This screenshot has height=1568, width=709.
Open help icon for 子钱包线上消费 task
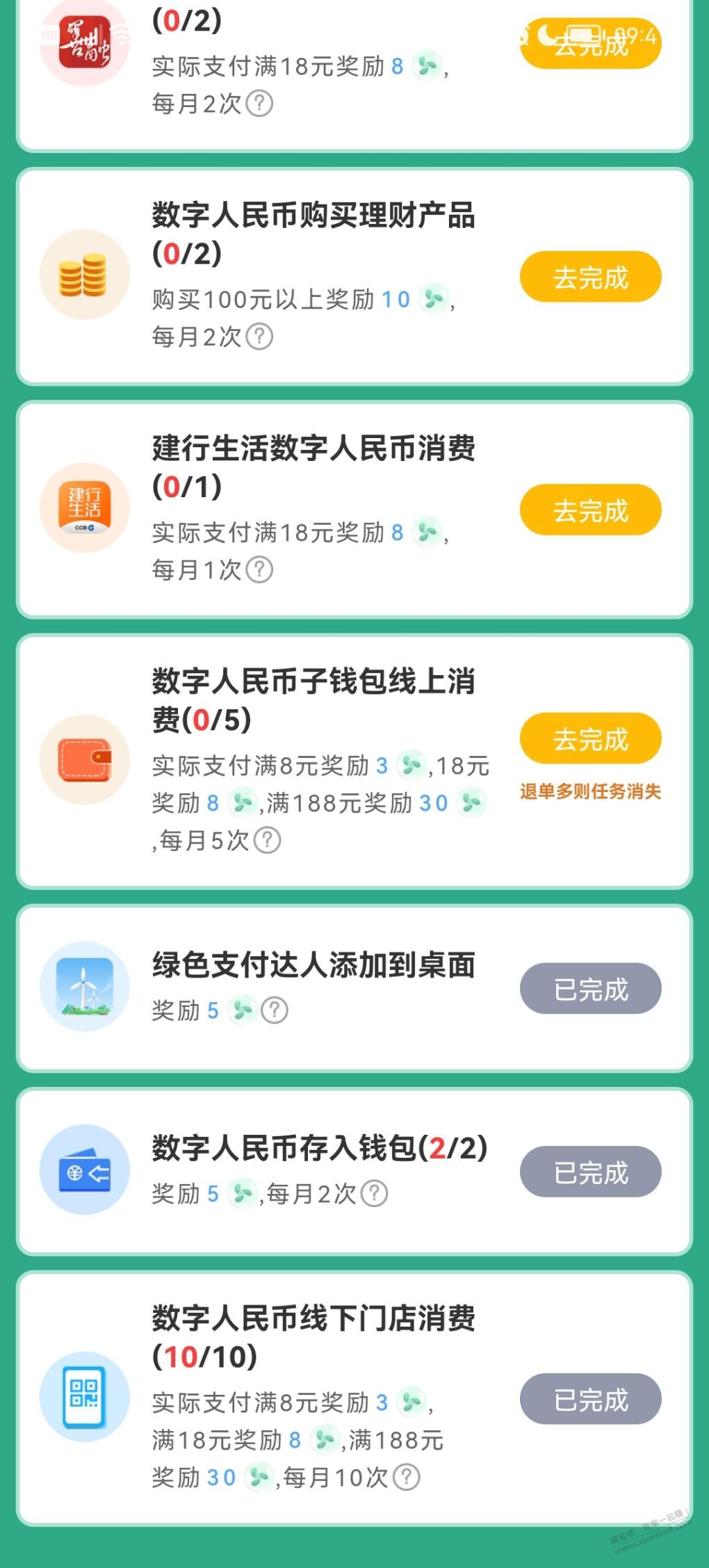[268, 840]
